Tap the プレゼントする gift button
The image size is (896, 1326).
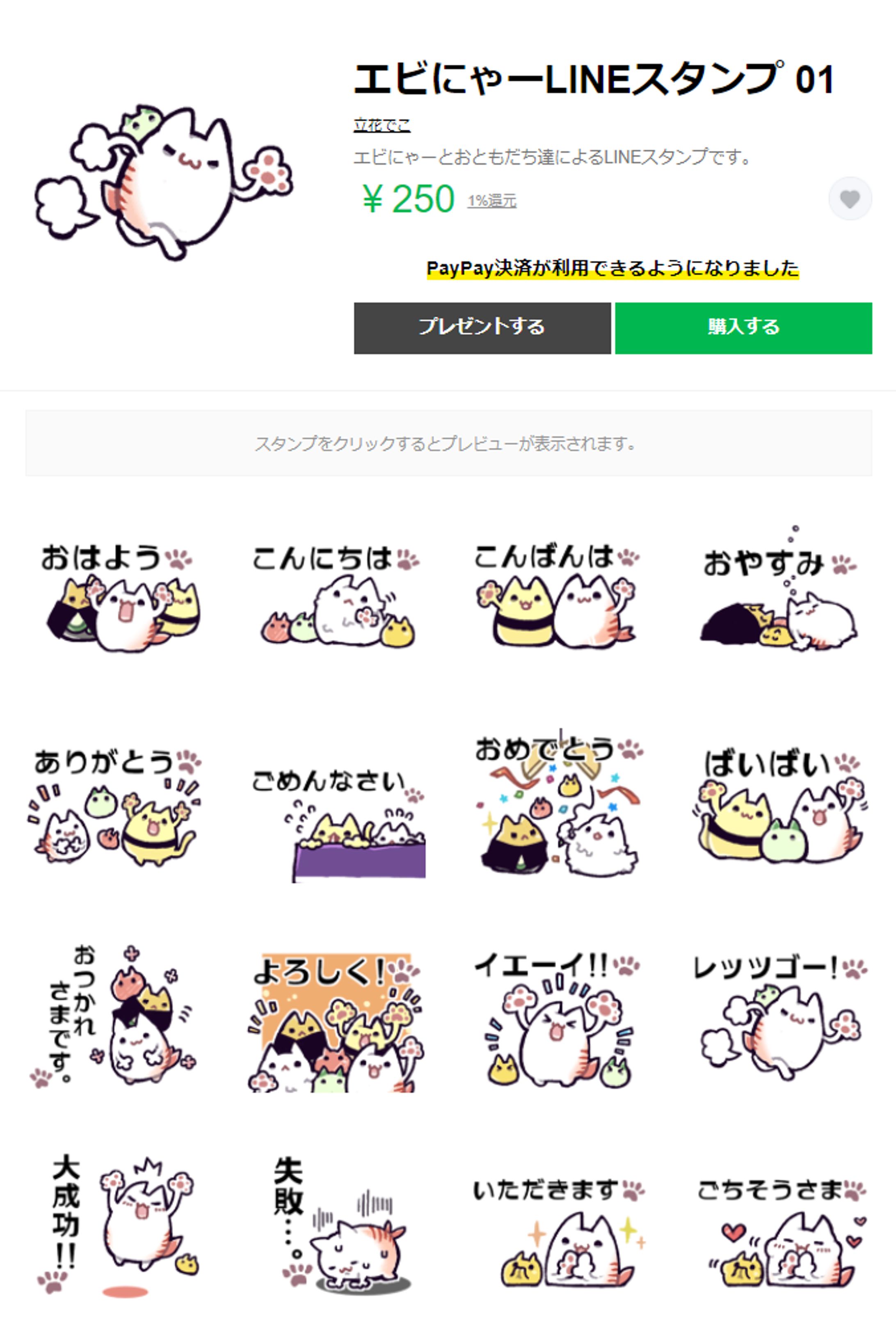(x=482, y=327)
